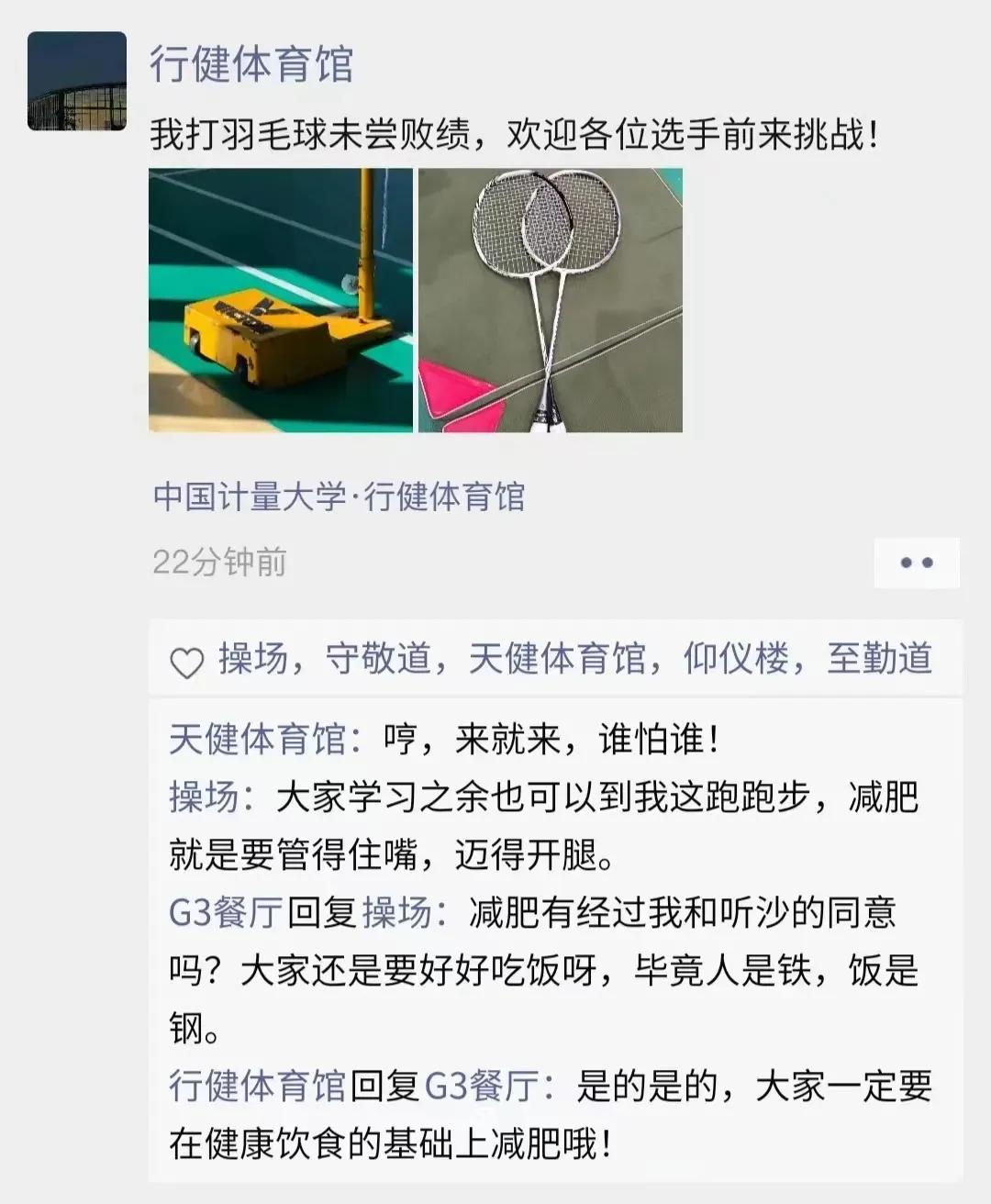This screenshot has height=1204, width=991.
Task: Visit 至勤道's profile from the likes list
Action: pos(879,660)
